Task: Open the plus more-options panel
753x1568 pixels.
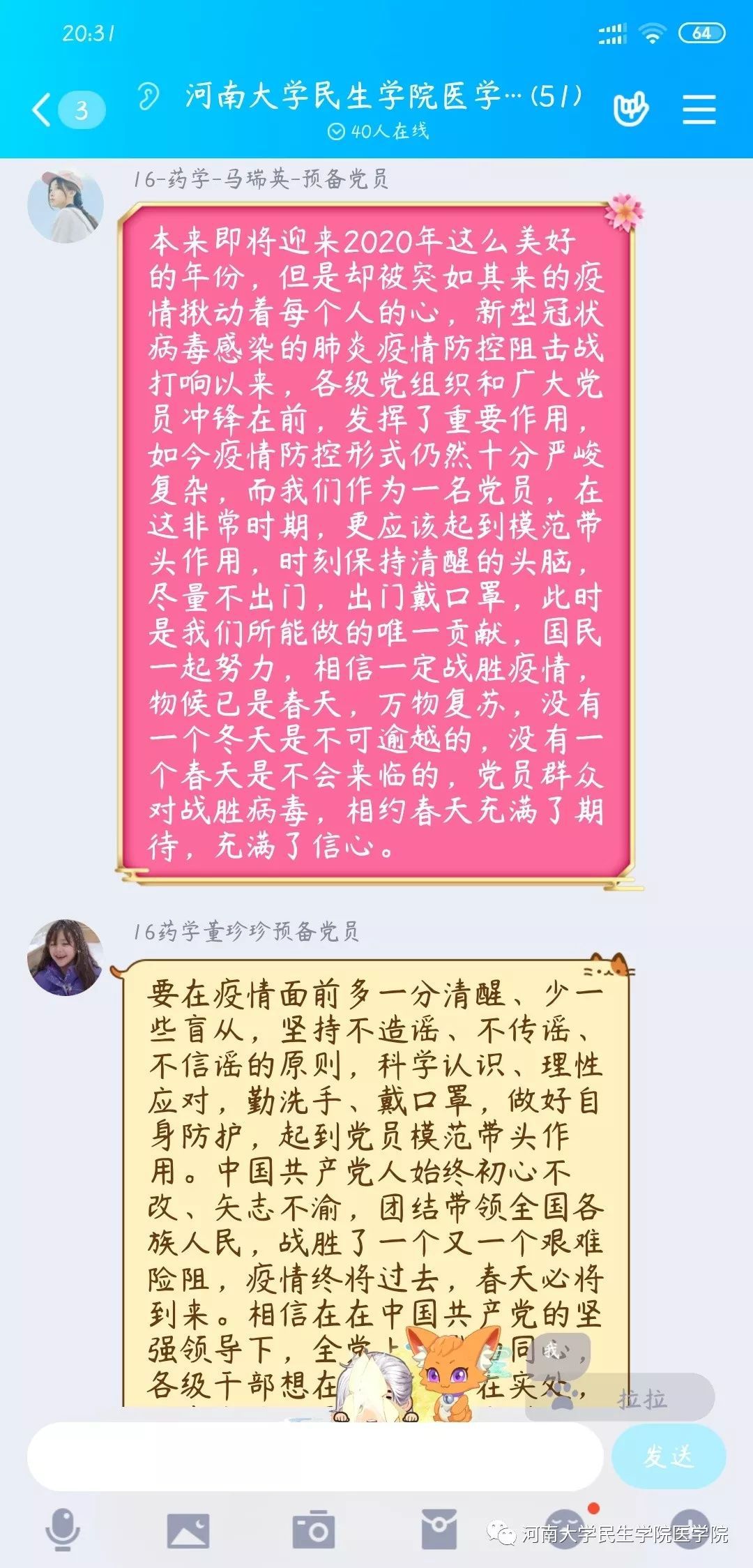Action: [x=690, y=1529]
